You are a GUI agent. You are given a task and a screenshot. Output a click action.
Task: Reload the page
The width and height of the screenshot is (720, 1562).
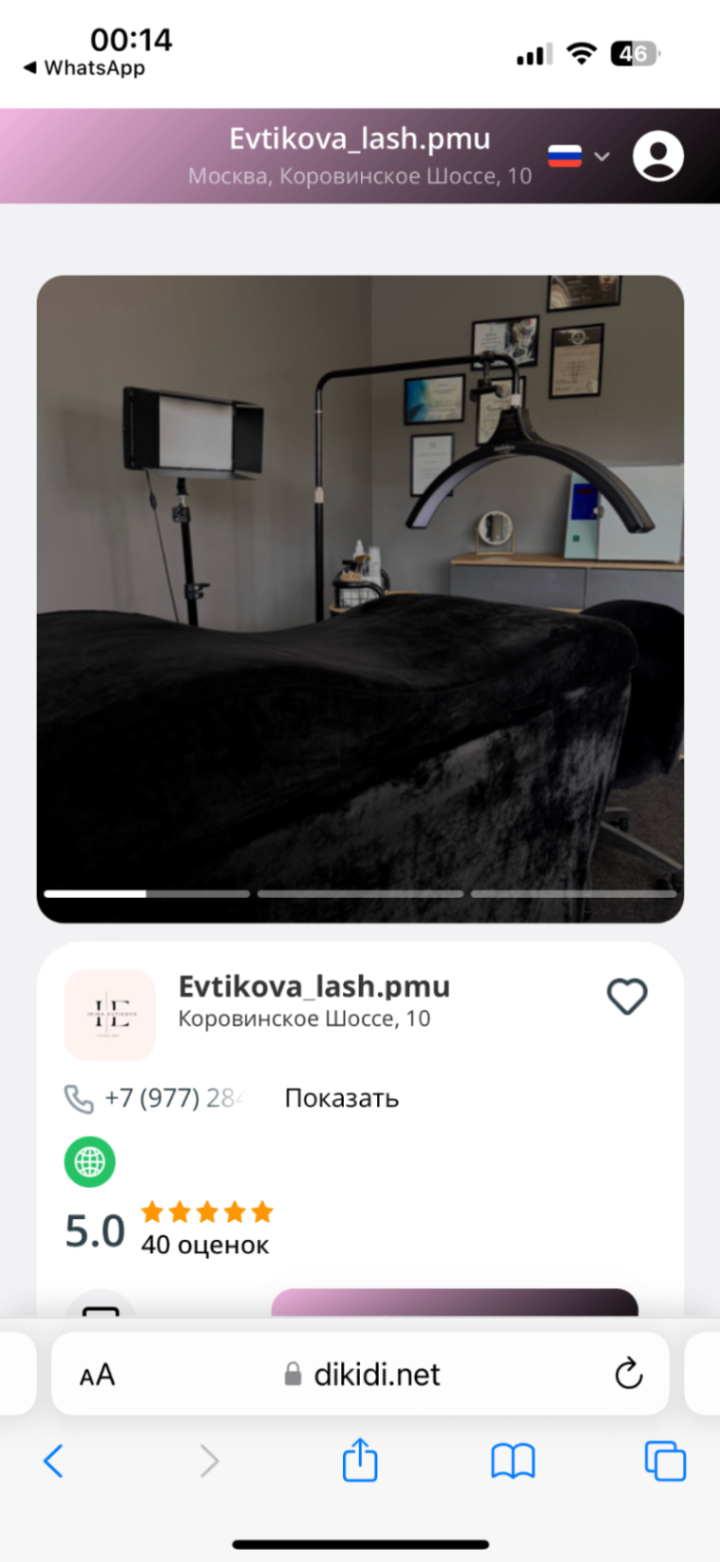628,1375
